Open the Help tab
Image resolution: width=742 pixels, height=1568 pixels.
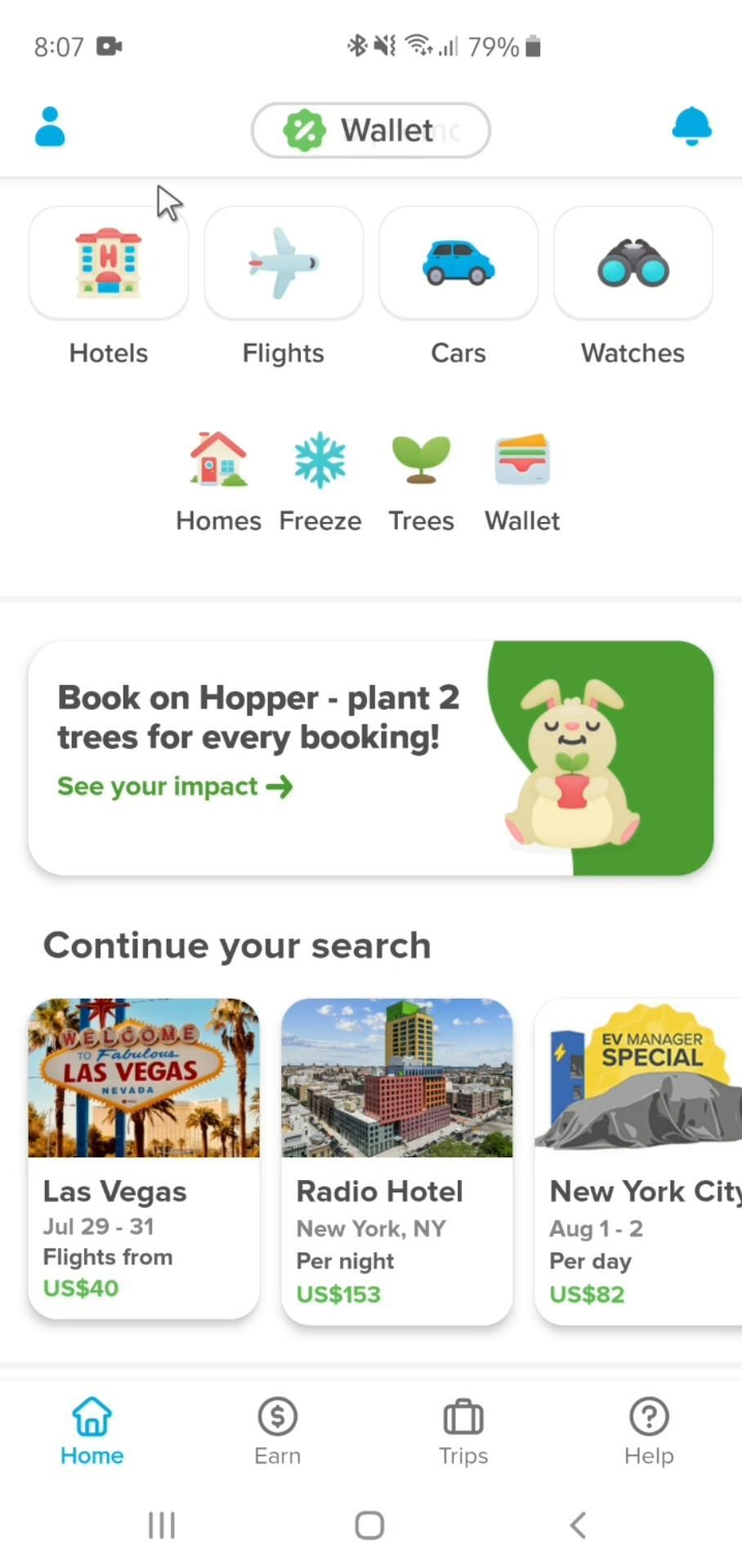649,1430
